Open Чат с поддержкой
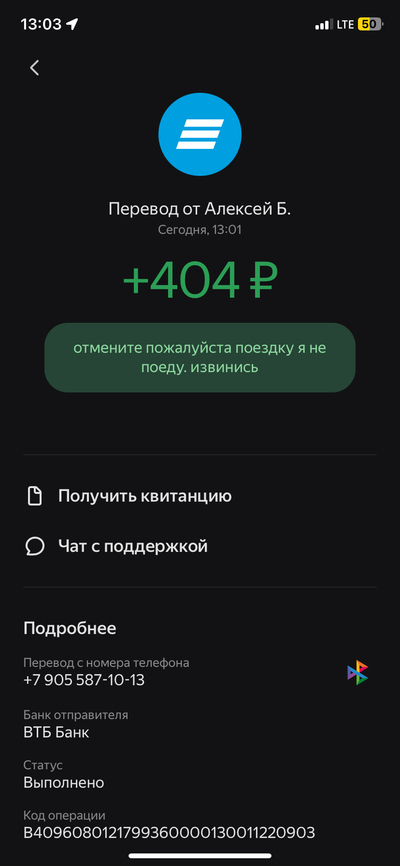The height and width of the screenshot is (866, 400). (200, 546)
